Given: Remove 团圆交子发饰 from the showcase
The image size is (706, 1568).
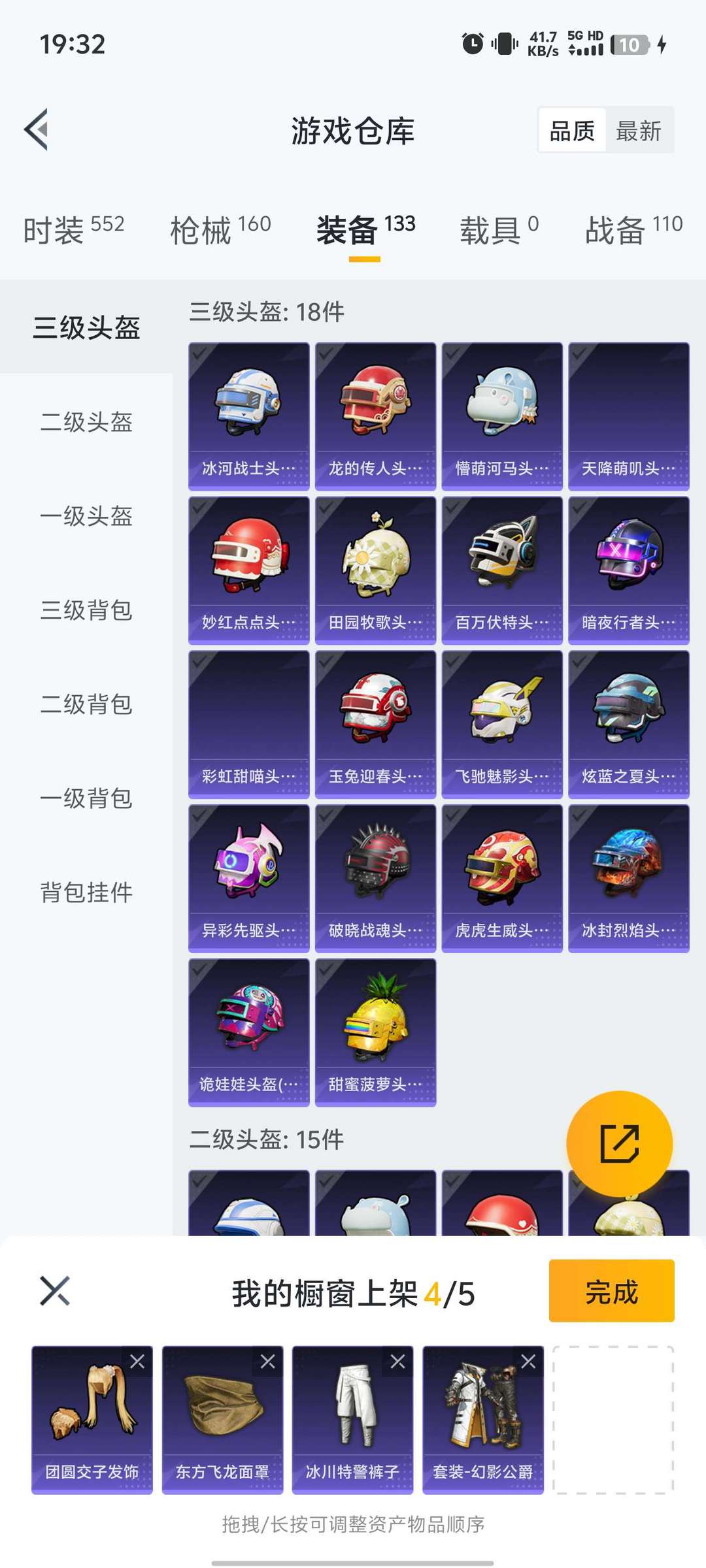Looking at the screenshot, I should (137, 1362).
